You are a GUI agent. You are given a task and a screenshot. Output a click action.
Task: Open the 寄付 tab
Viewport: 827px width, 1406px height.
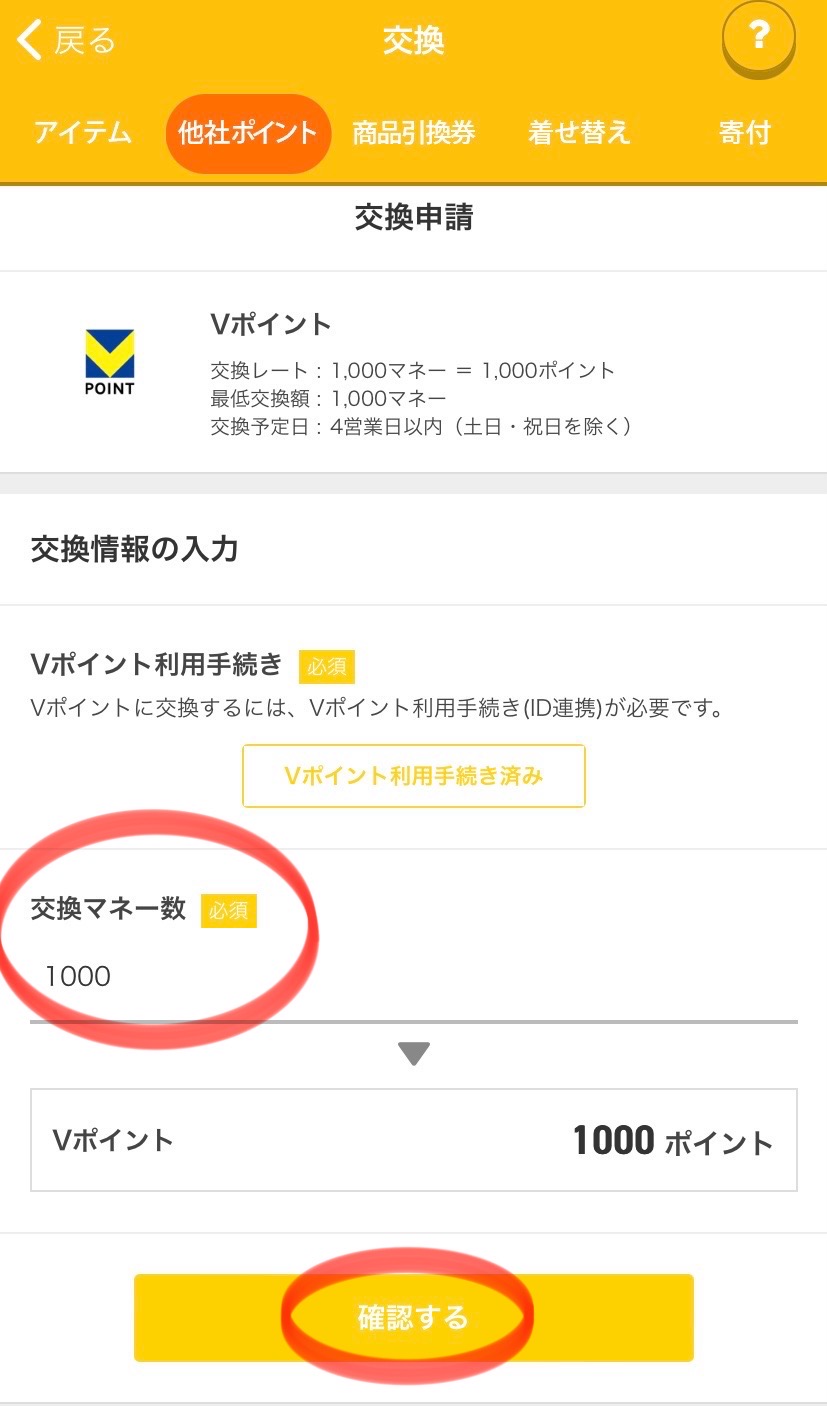(x=744, y=133)
